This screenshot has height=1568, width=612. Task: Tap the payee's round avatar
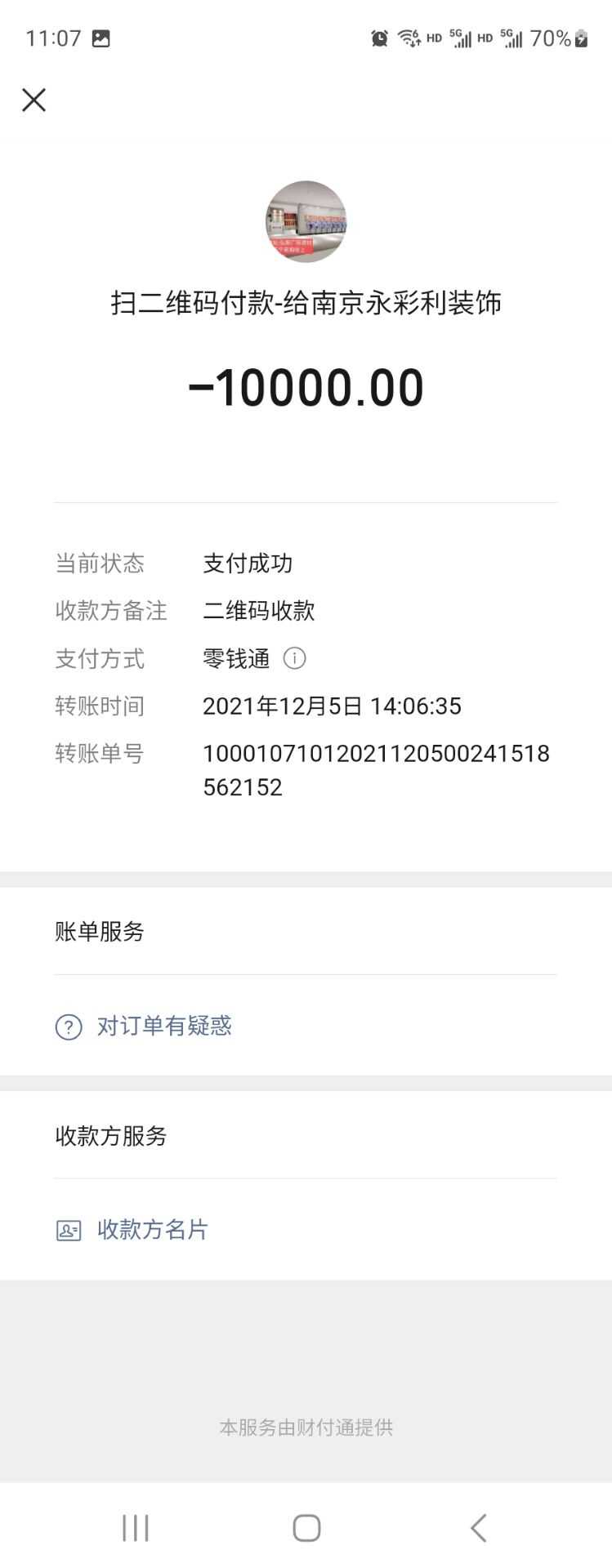click(x=306, y=221)
